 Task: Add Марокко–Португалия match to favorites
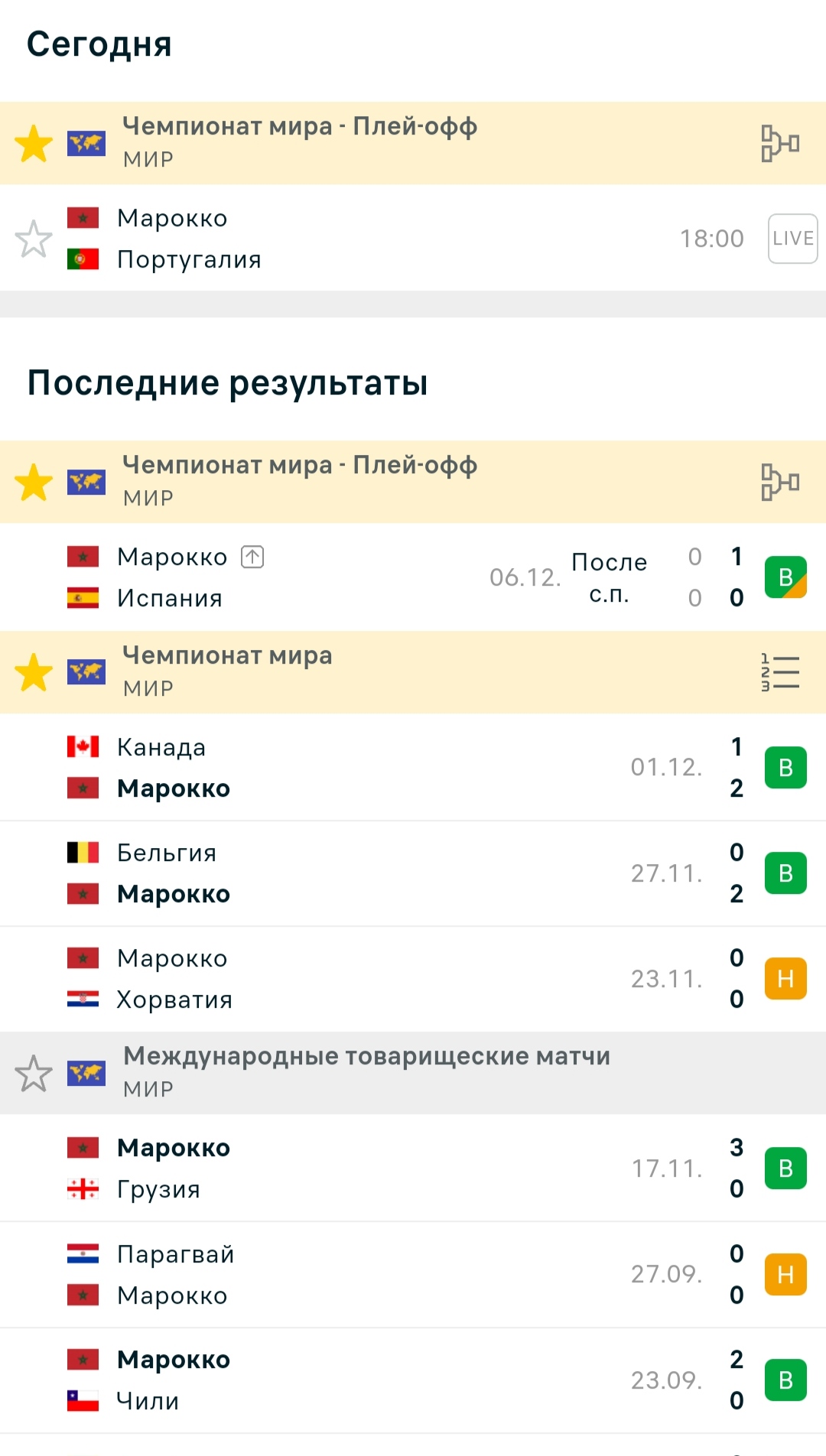click(x=34, y=239)
